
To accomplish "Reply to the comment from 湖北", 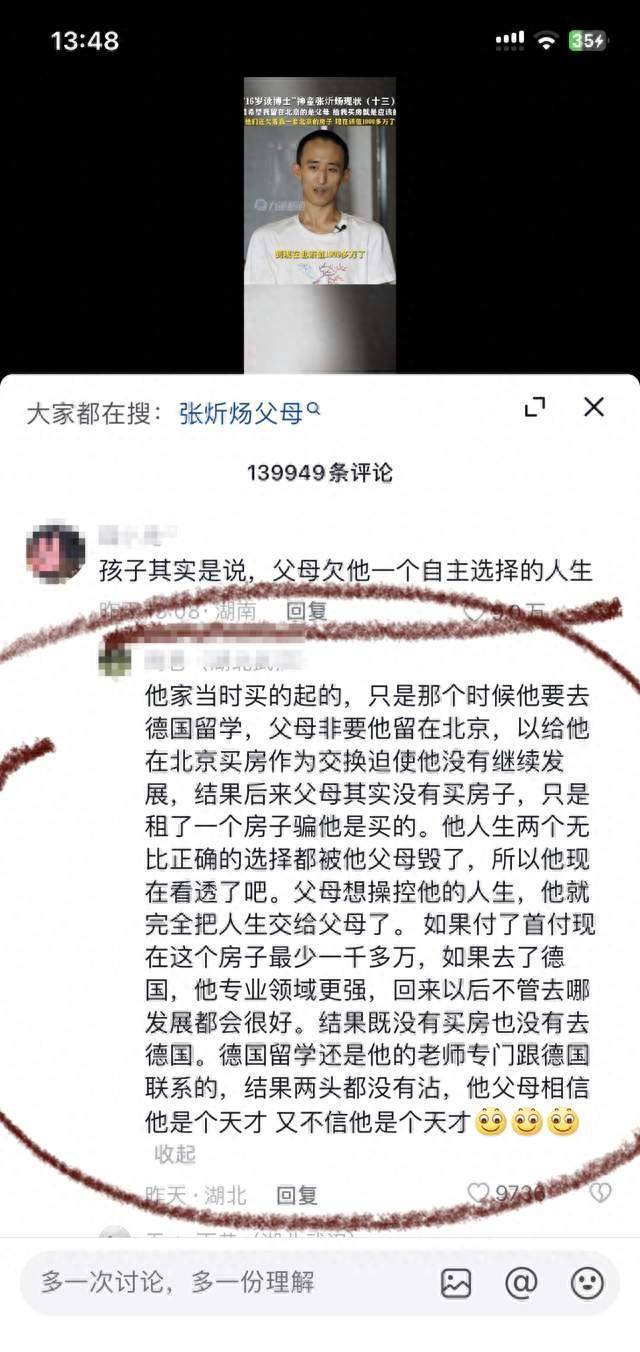I will click(x=296, y=1195).
